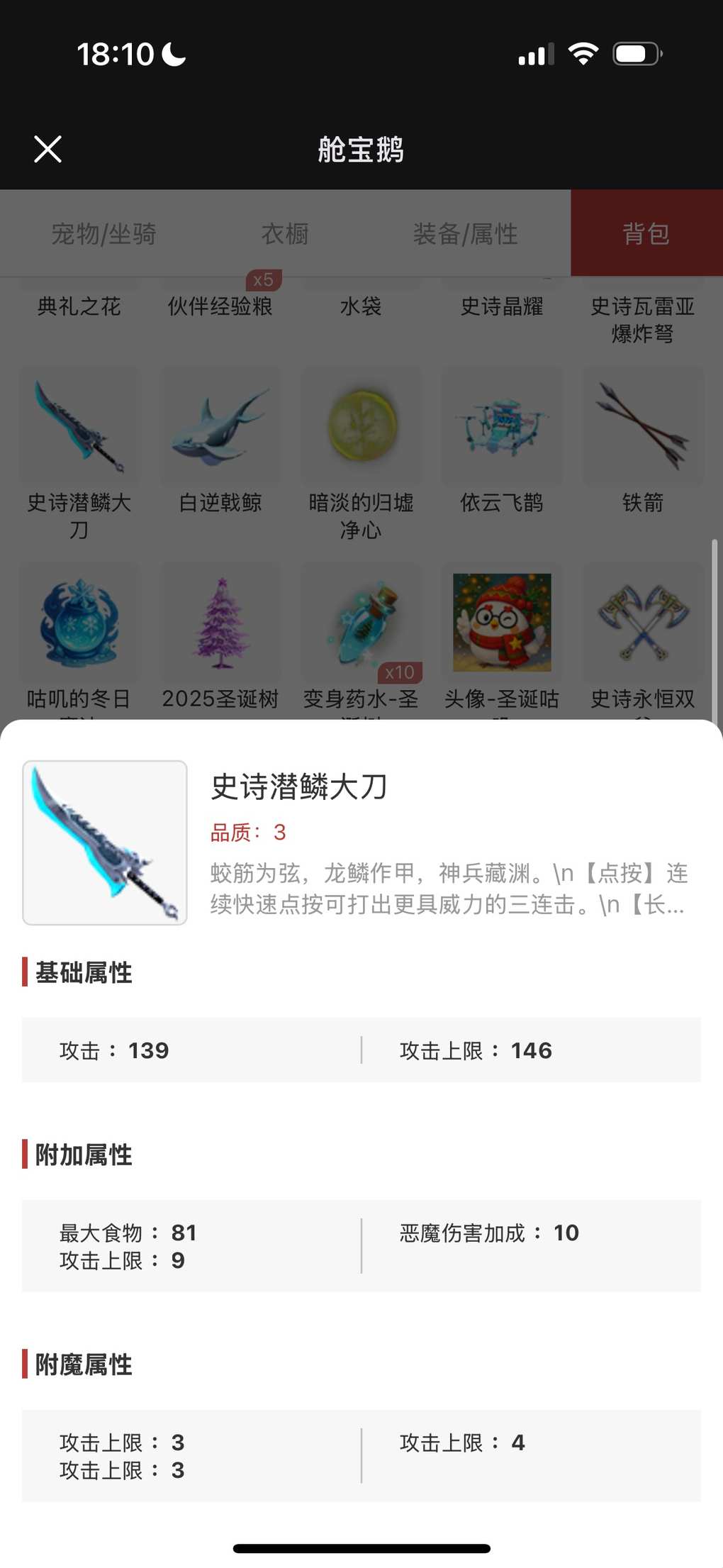Close the 舱宝鹅 page

click(x=47, y=149)
